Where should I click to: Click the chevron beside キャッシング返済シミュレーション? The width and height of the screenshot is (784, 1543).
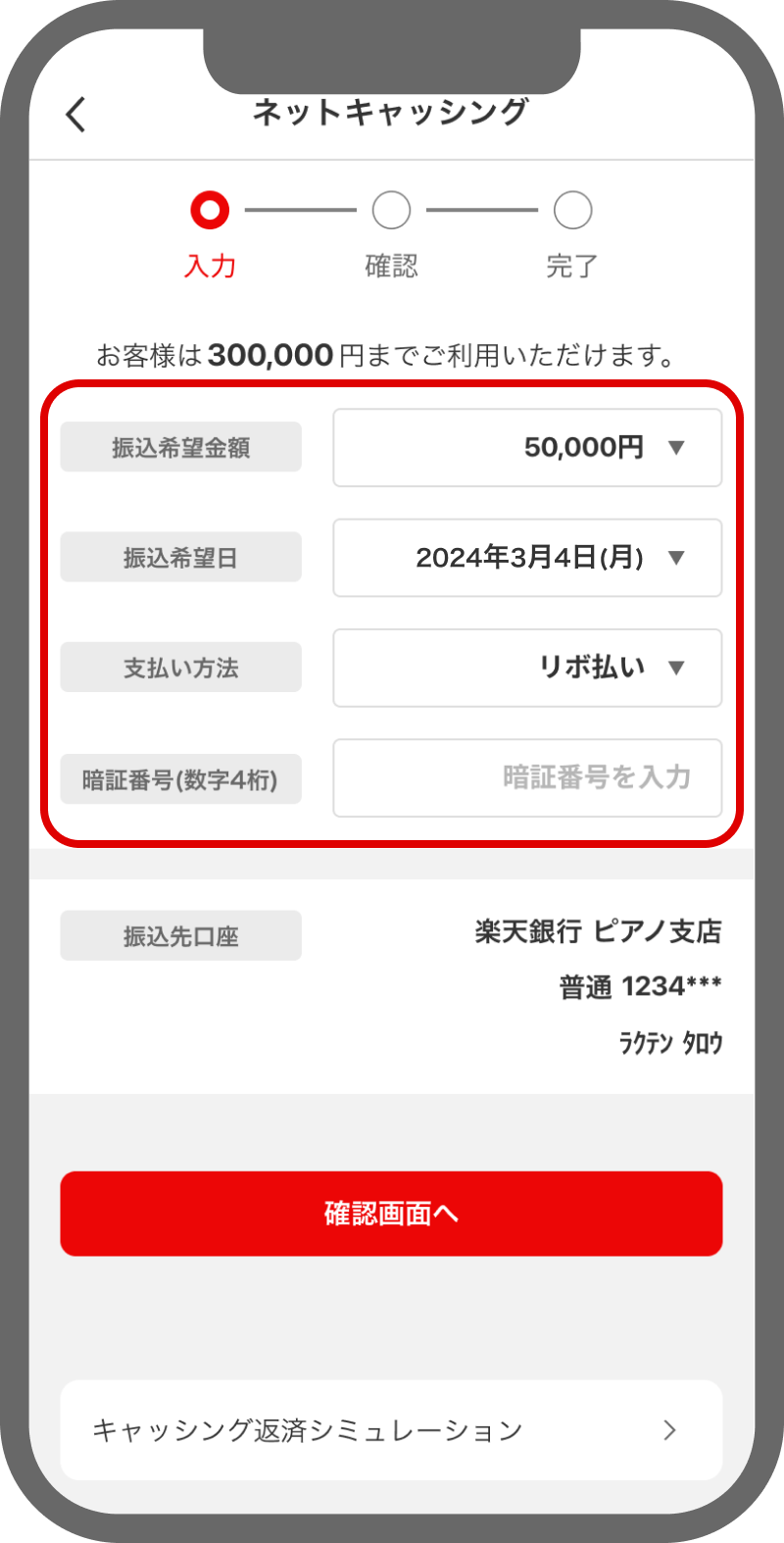(670, 1429)
